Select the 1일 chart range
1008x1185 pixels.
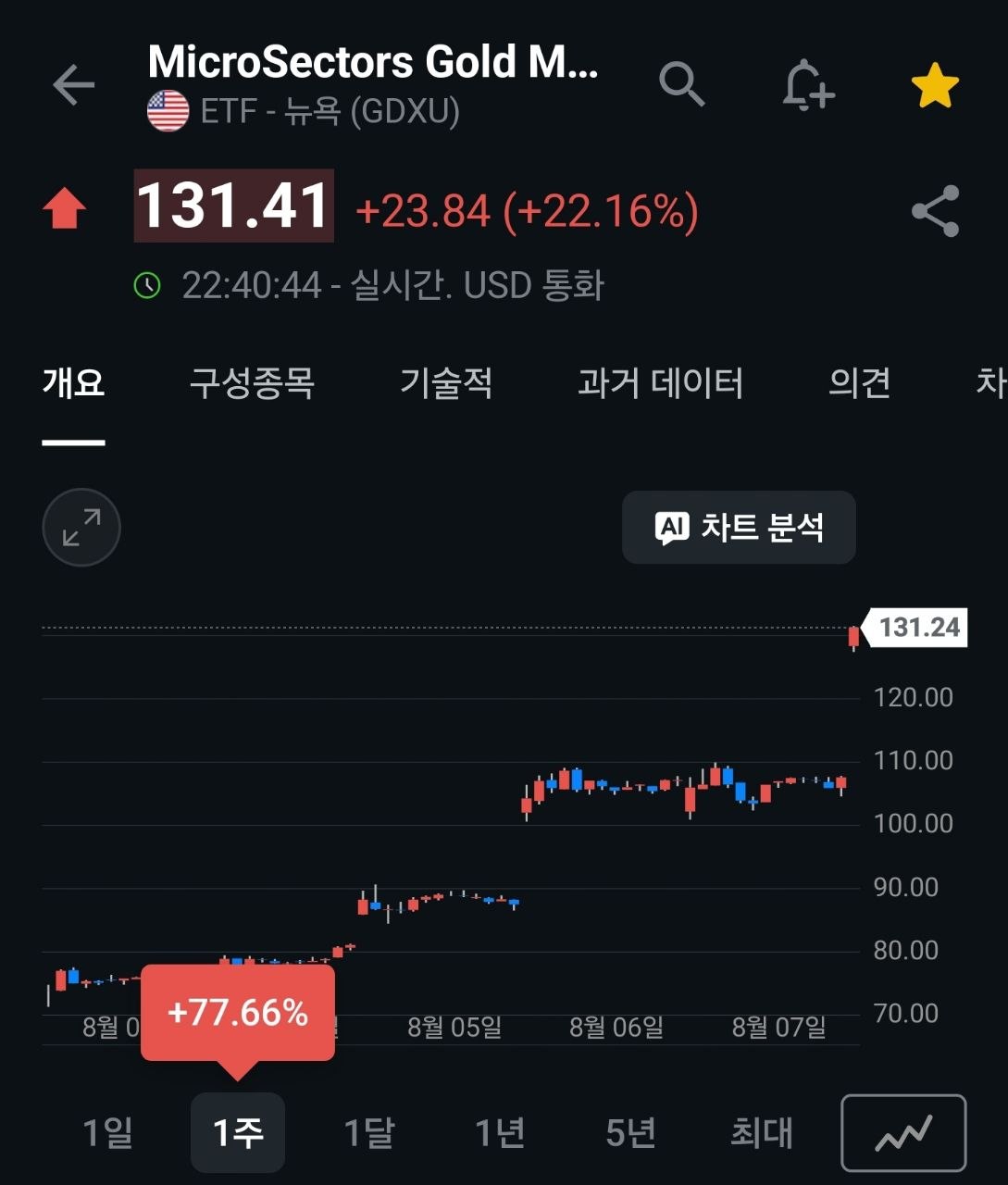(108, 1132)
